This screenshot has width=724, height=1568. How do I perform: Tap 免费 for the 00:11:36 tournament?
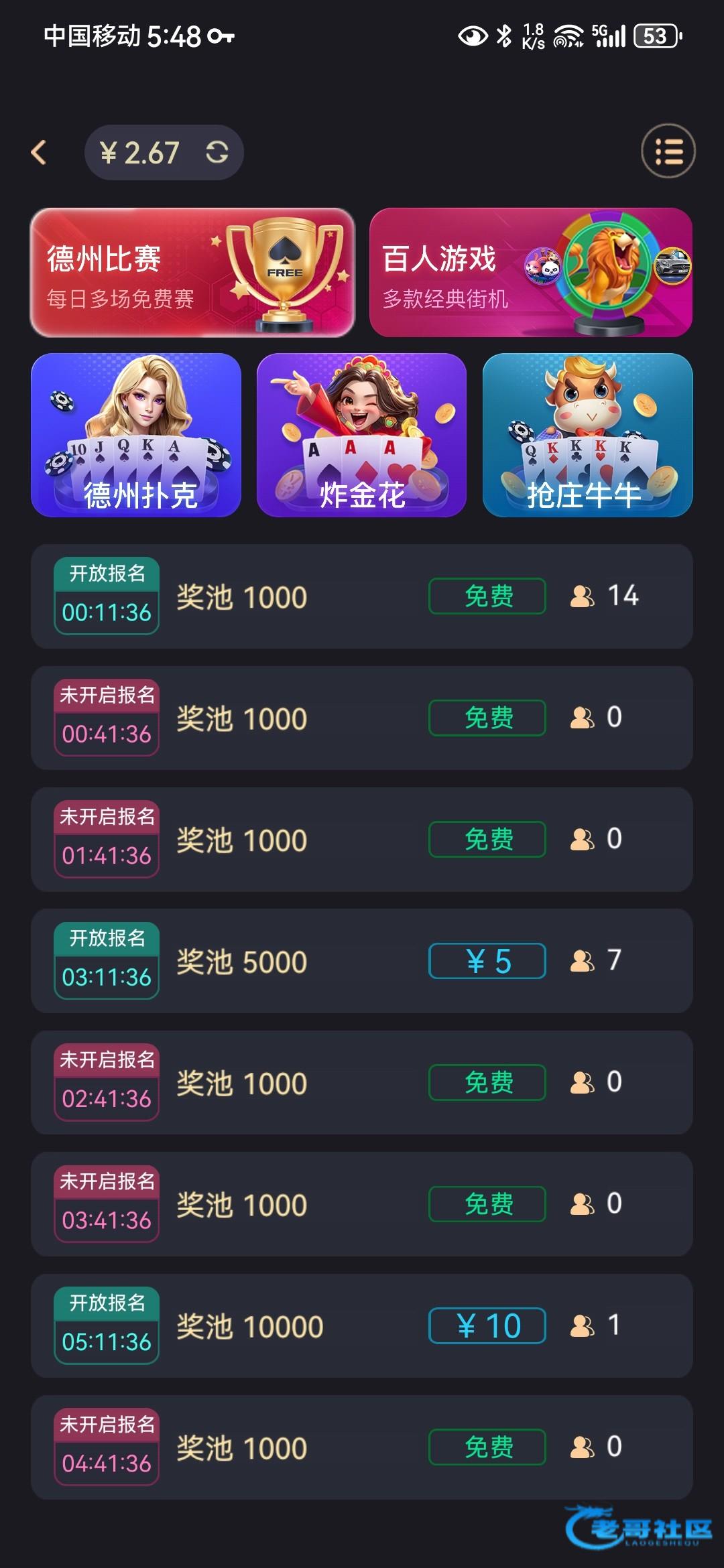(487, 596)
